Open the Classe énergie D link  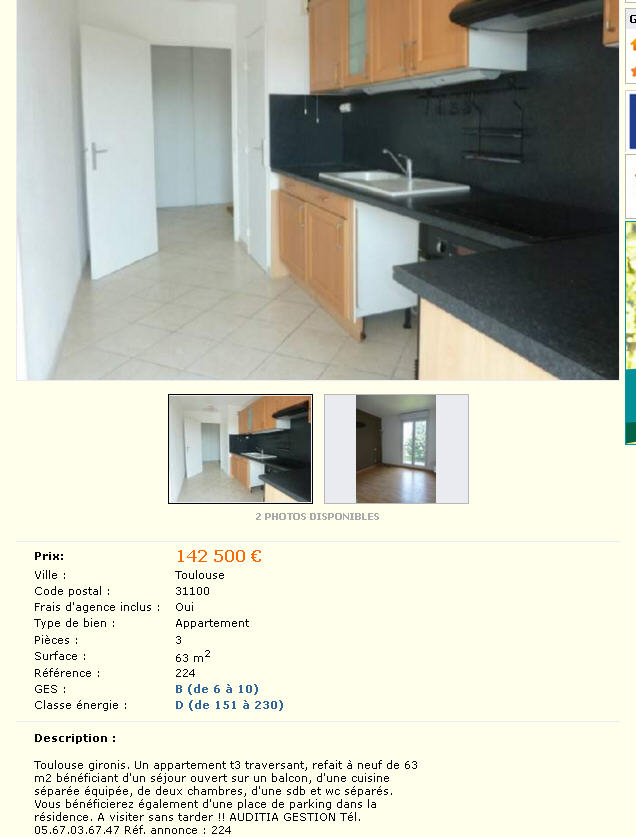(229, 705)
